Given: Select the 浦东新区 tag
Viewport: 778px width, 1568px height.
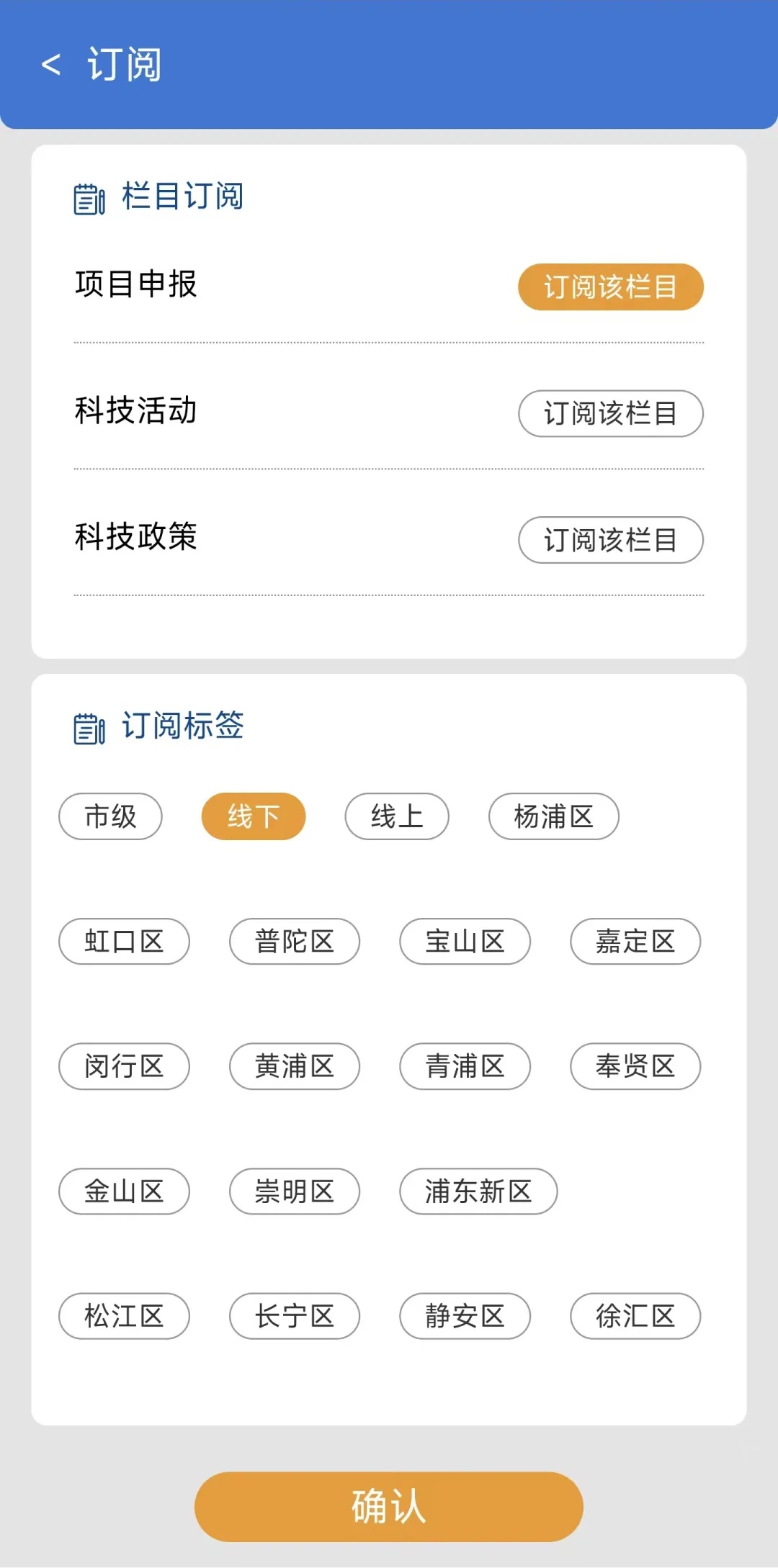Looking at the screenshot, I should click(x=479, y=1191).
